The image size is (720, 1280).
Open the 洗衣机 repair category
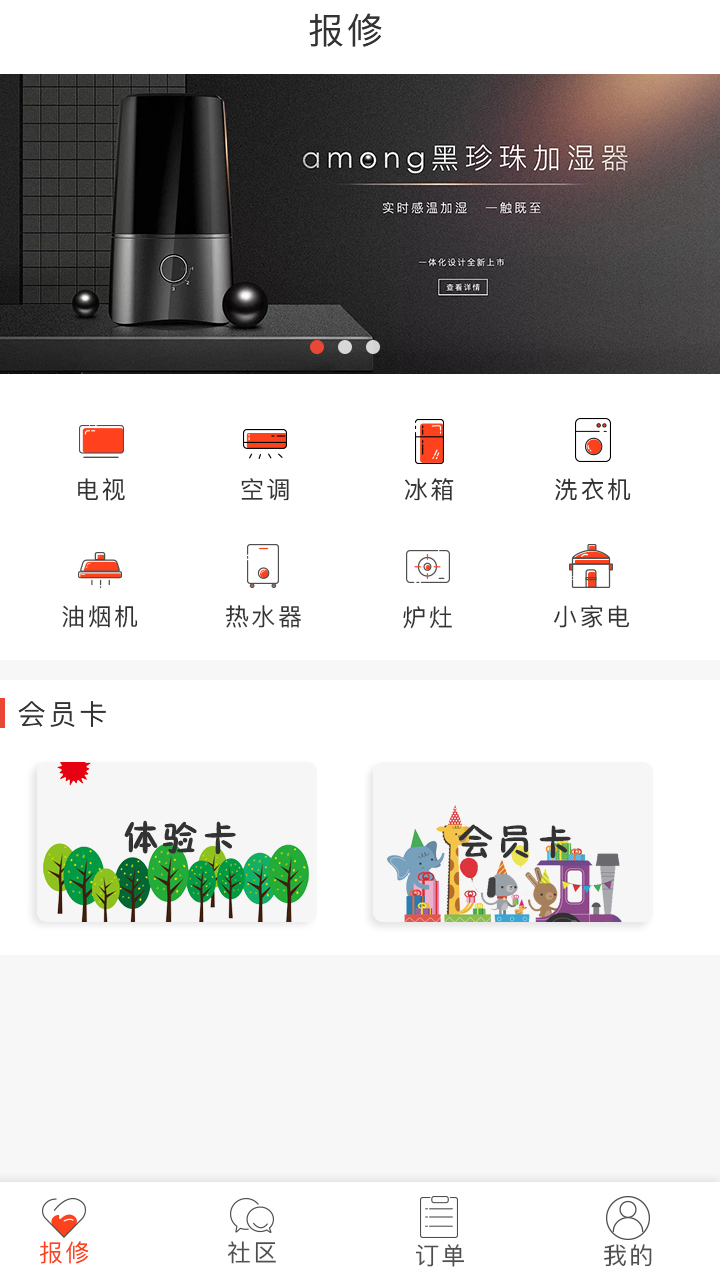pyautogui.click(x=592, y=459)
